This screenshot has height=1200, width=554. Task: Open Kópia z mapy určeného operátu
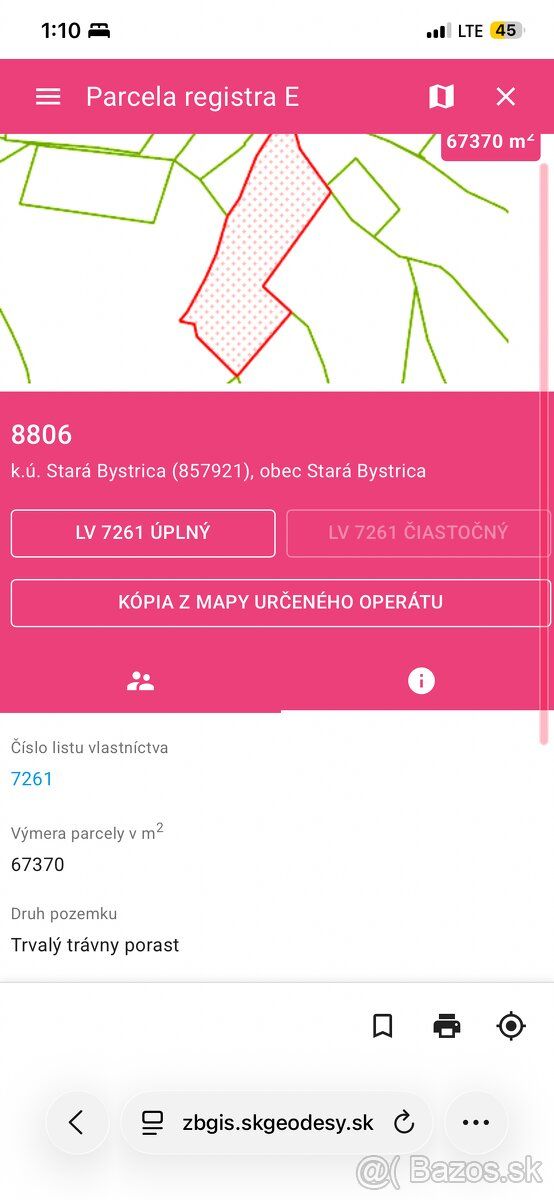pyautogui.click(x=281, y=603)
